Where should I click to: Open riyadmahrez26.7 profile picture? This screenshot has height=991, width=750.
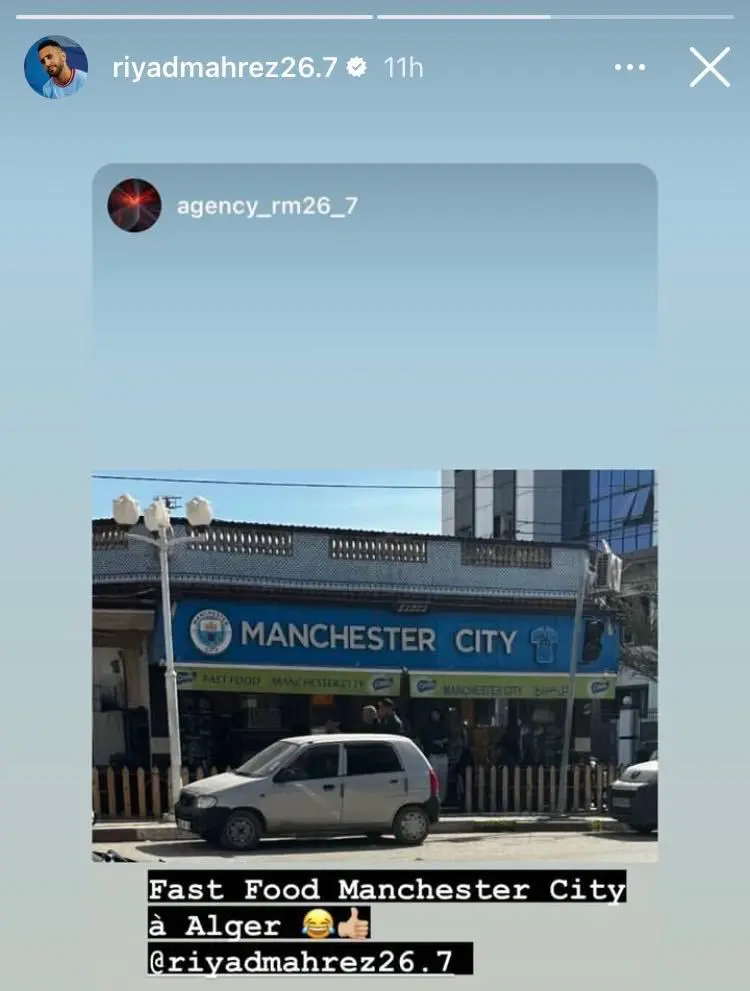tap(56, 68)
